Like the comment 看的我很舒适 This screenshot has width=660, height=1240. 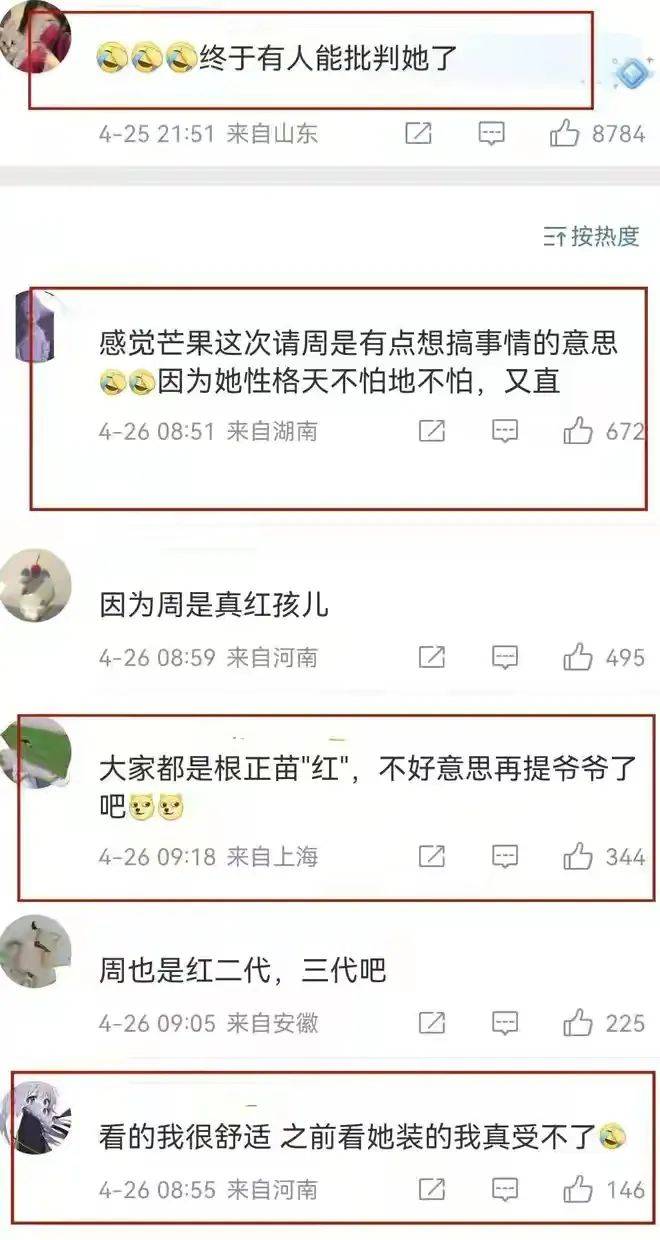point(578,1189)
